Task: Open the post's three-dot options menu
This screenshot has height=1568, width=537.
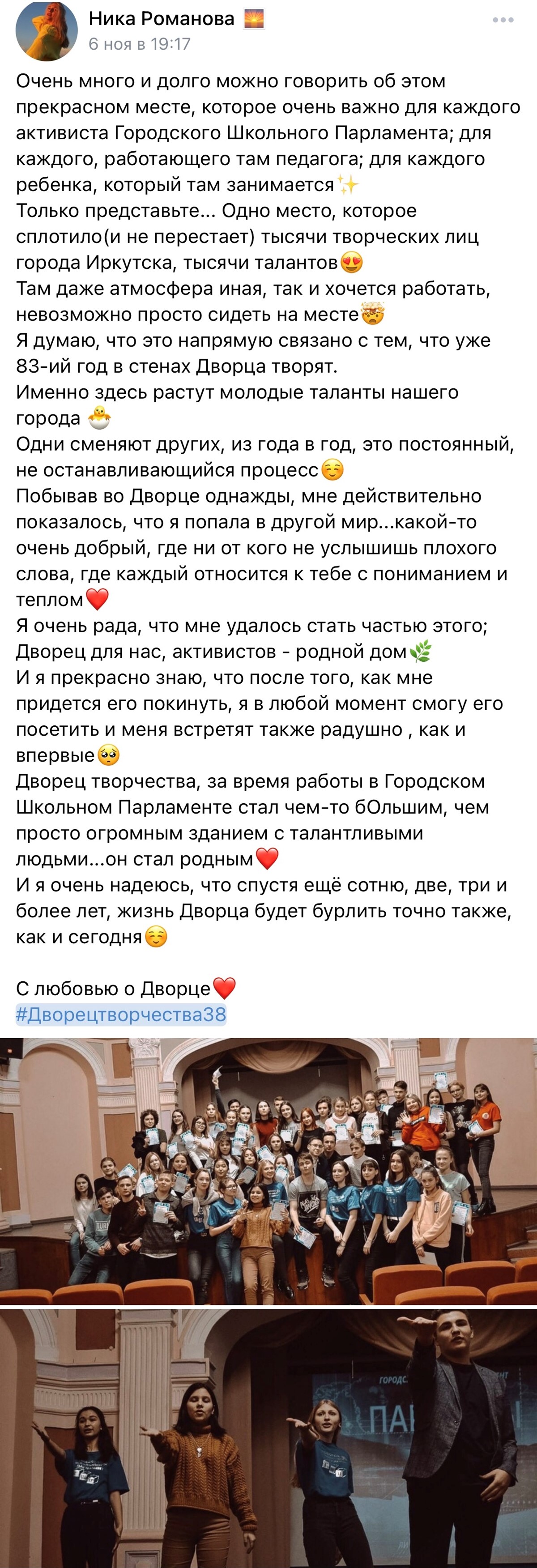Action: [503, 20]
